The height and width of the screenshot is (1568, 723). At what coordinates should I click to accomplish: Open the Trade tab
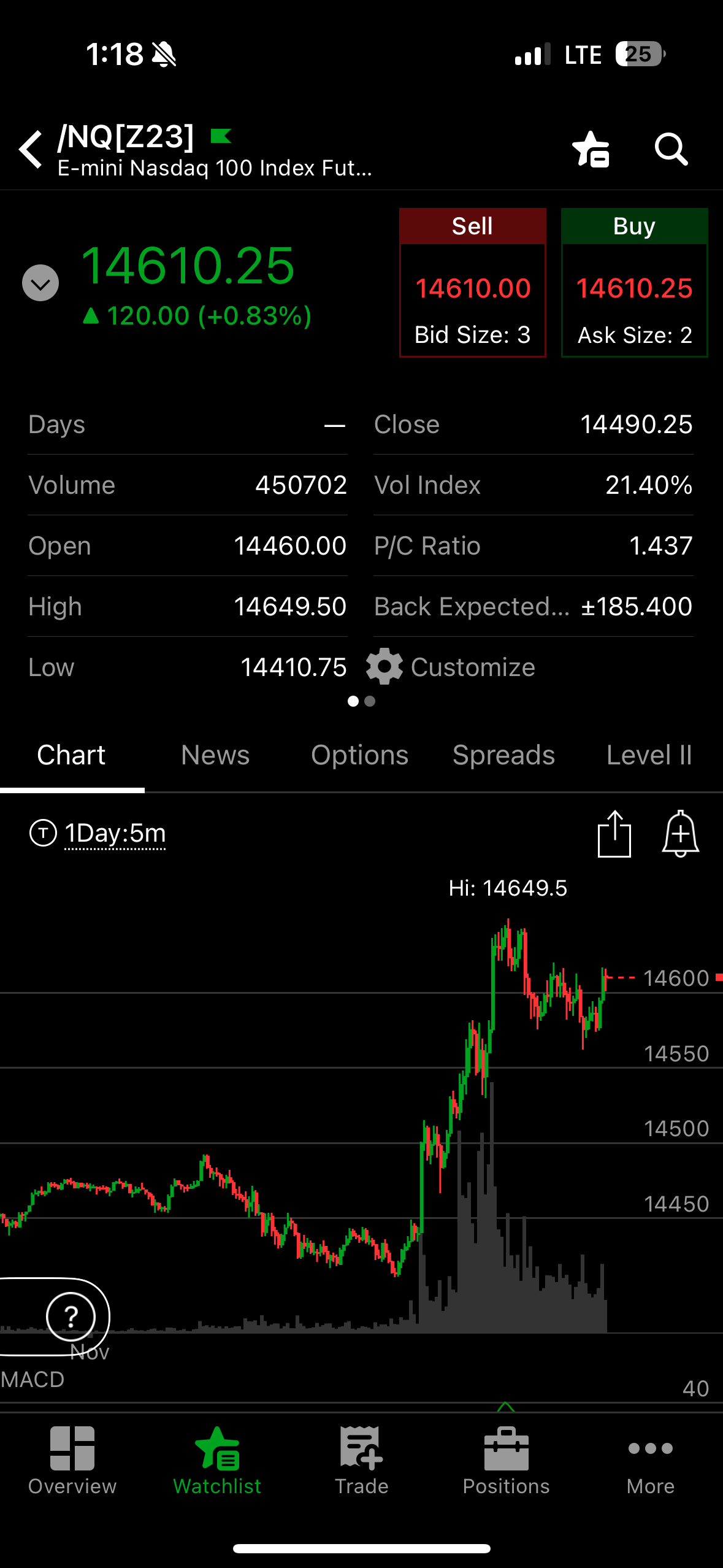coord(362,1460)
